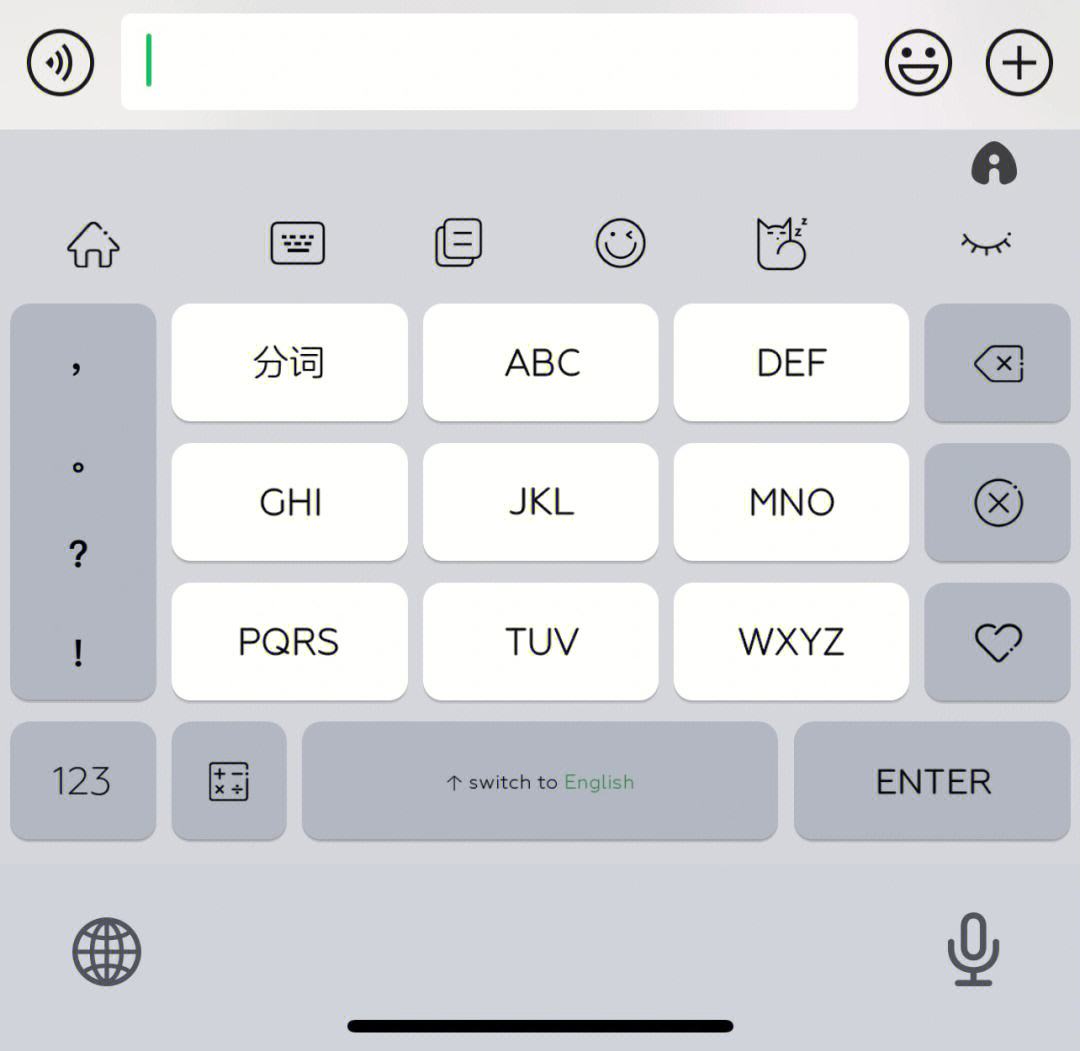Focus the message text field
The image size is (1080, 1051).
(x=489, y=62)
